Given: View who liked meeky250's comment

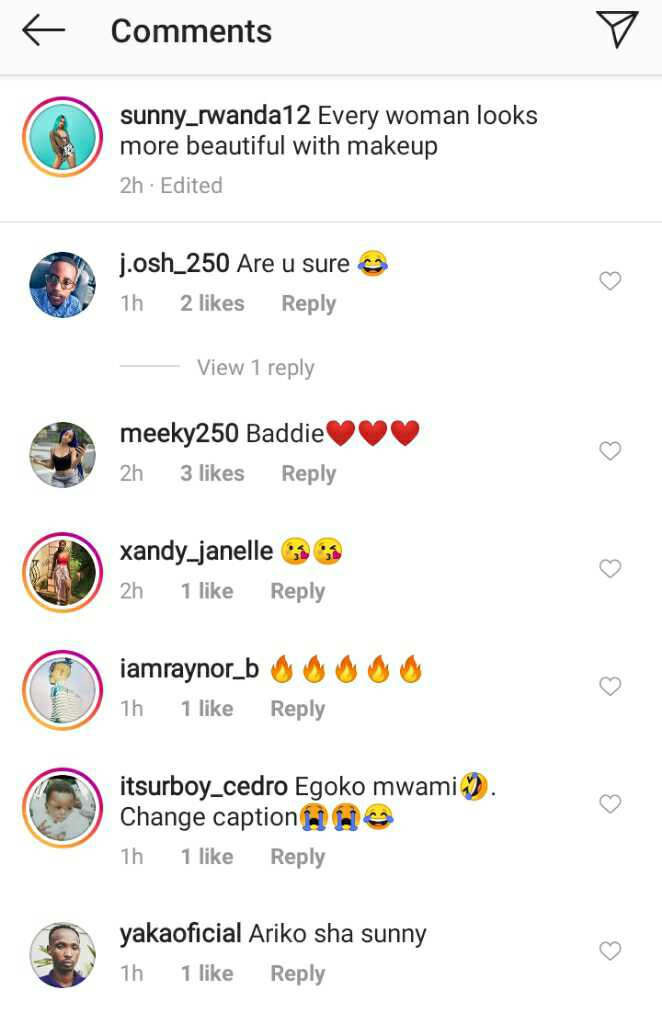Looking at the screenshot, I should 212,474.
